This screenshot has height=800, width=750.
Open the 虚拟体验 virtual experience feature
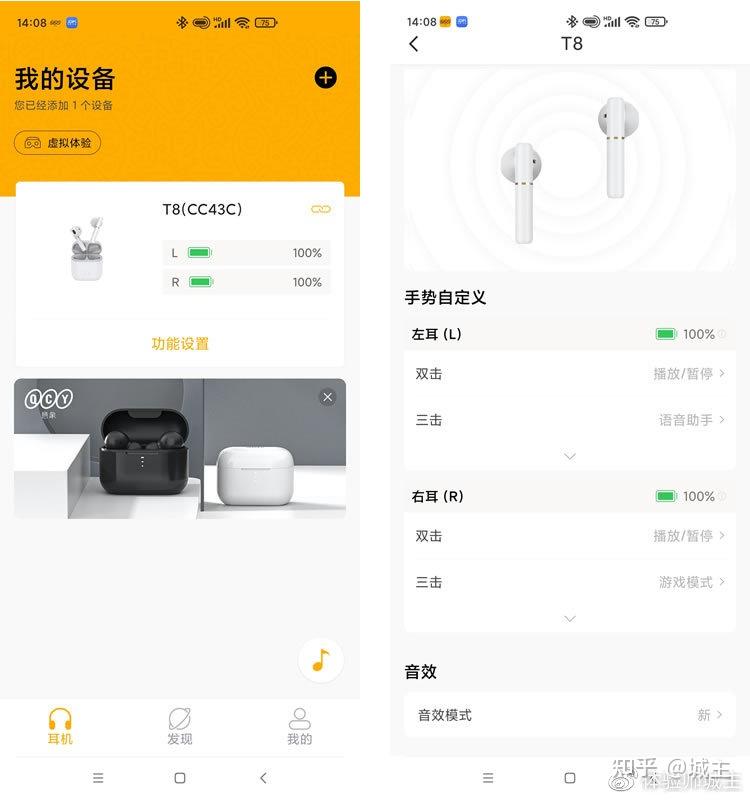pos(57,143)
